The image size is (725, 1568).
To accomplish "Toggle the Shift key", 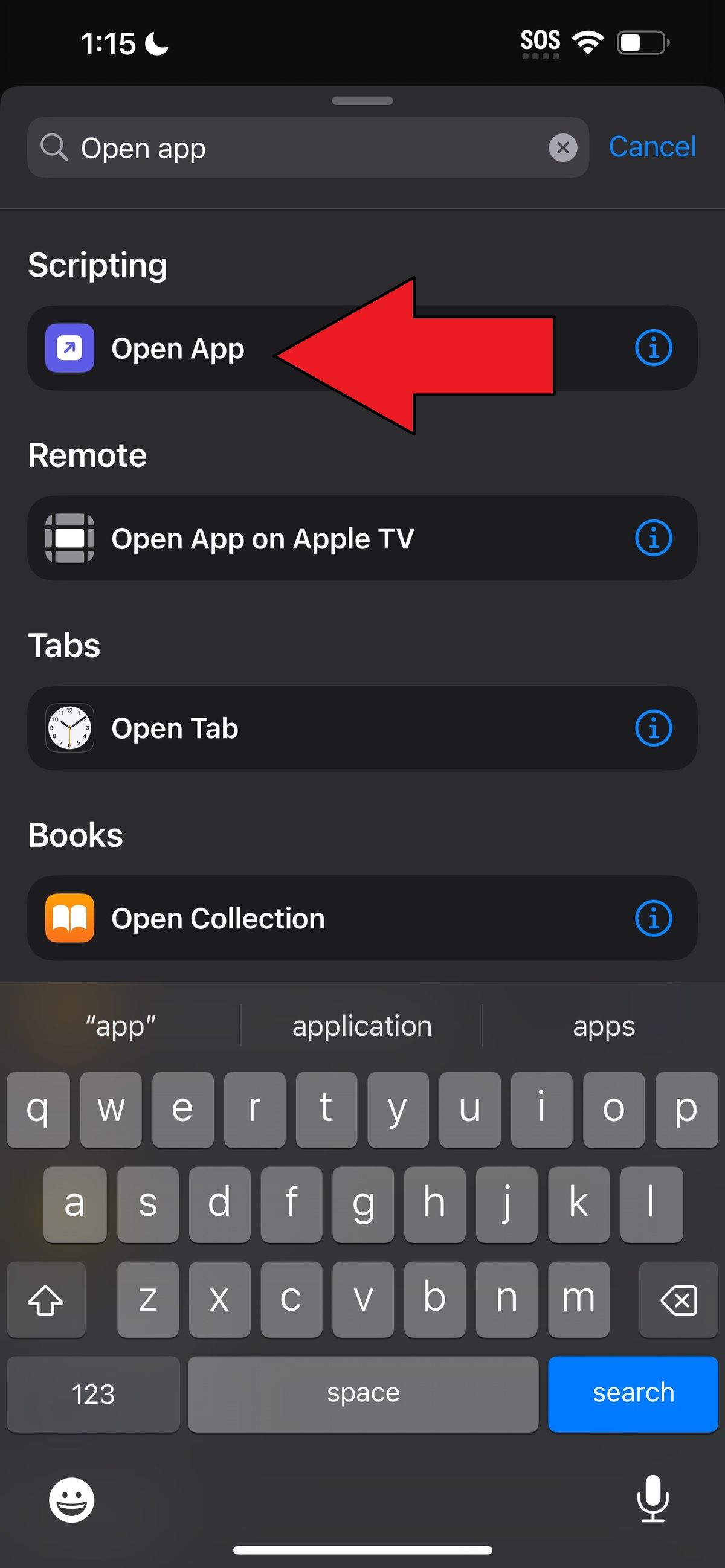I will (46, 1300).
